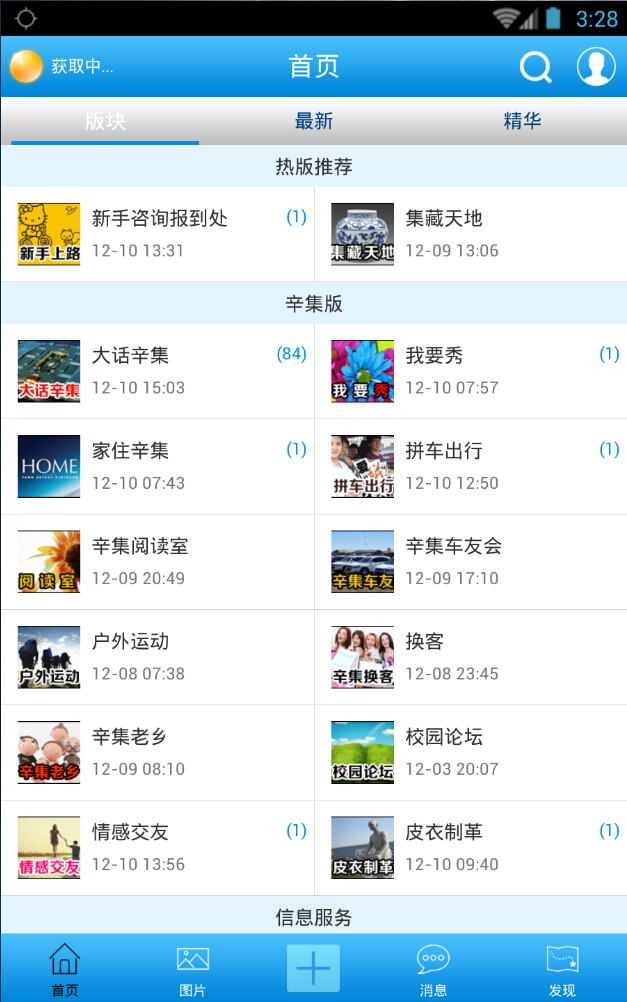Go to the 图片 tab
Image resolution: width=627 pixels, height=1002 pixels.
tap(192, 970)
